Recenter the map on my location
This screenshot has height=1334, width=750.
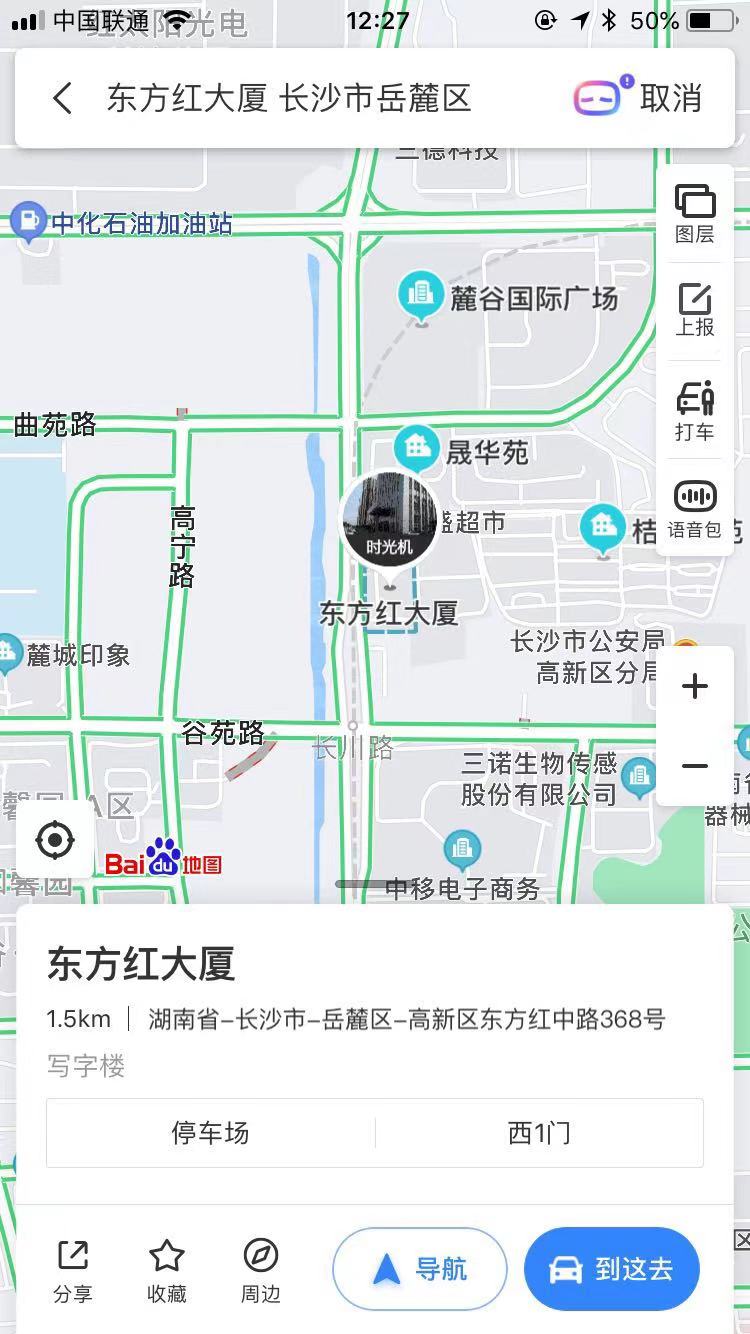pos(55,840)
